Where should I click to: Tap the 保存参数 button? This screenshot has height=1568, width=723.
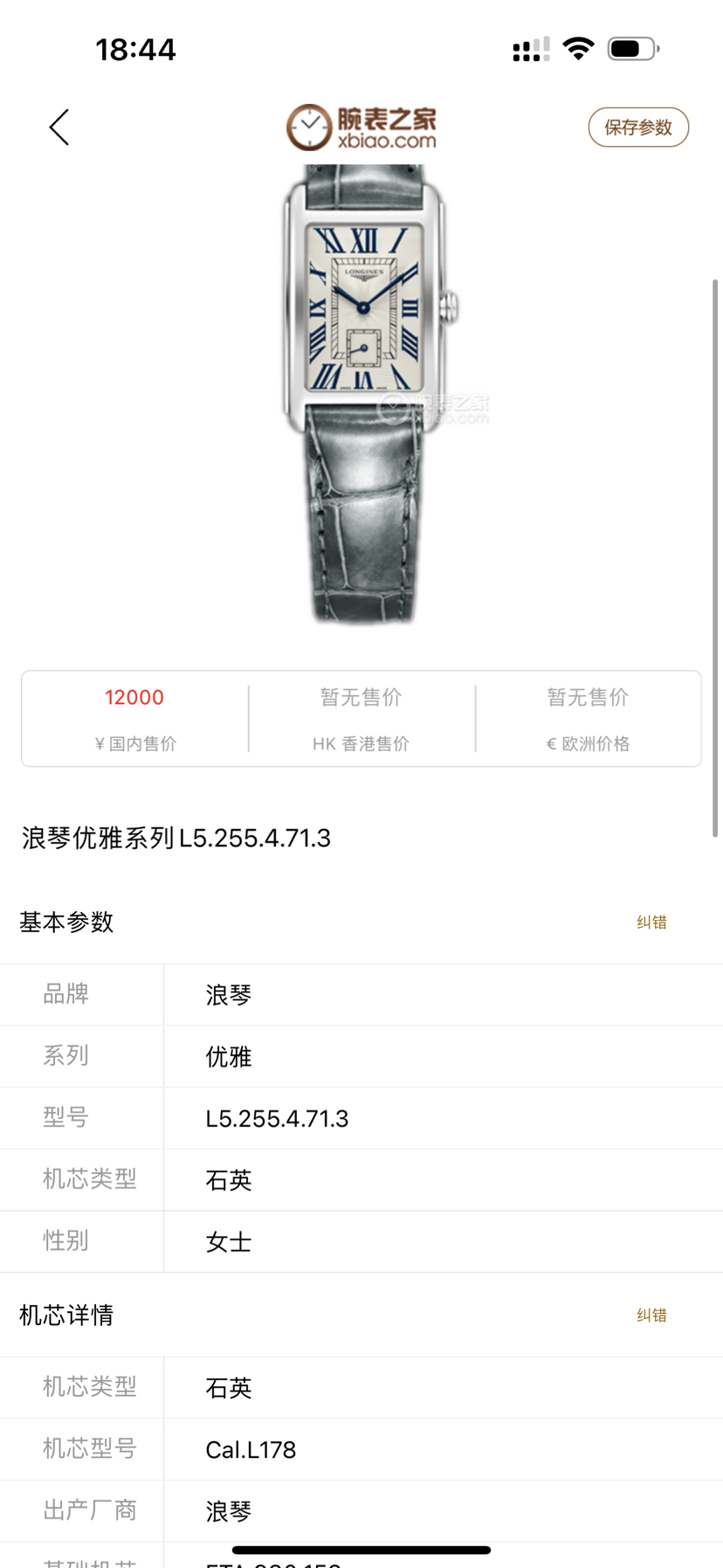[638, 128]
